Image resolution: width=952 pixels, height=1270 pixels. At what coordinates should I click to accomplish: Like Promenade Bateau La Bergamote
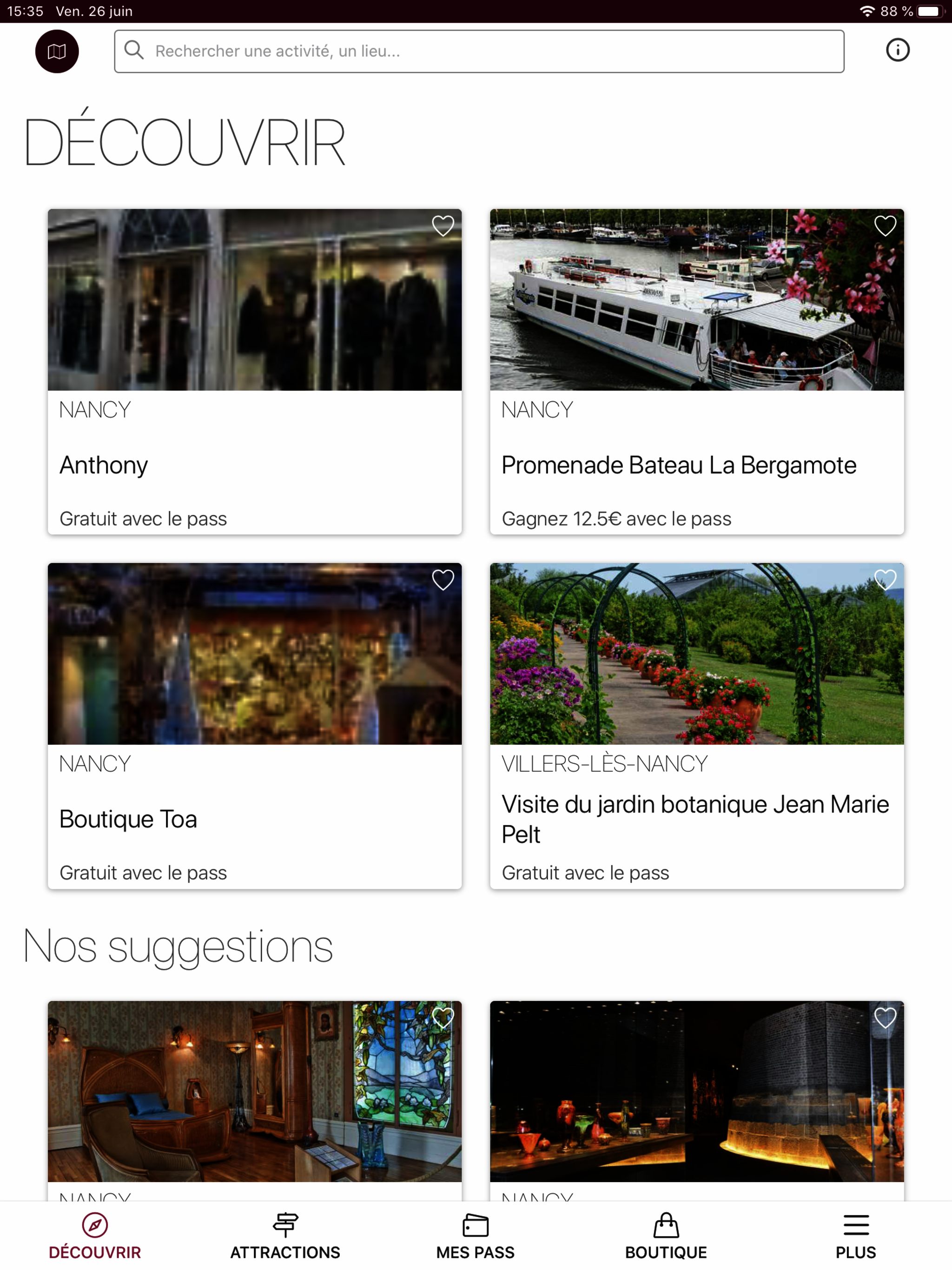[x=885, y=226]
